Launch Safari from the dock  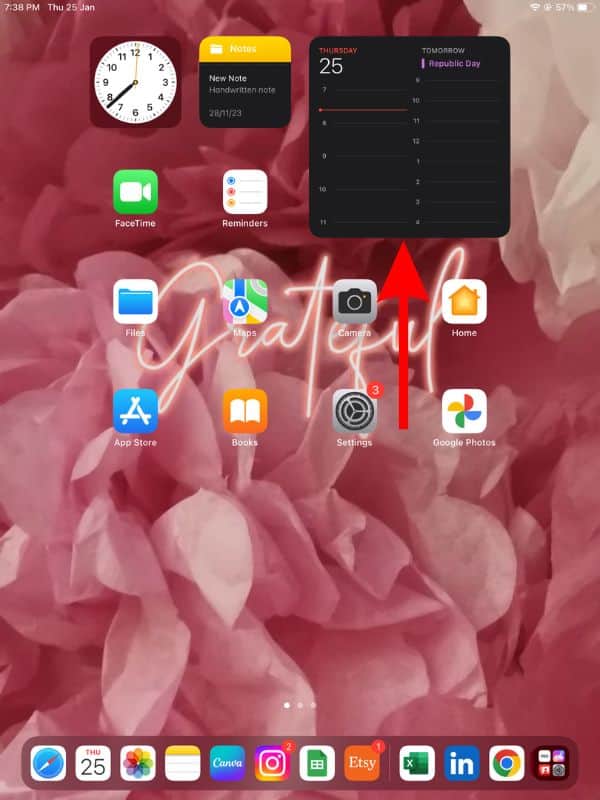pos(48,763)
